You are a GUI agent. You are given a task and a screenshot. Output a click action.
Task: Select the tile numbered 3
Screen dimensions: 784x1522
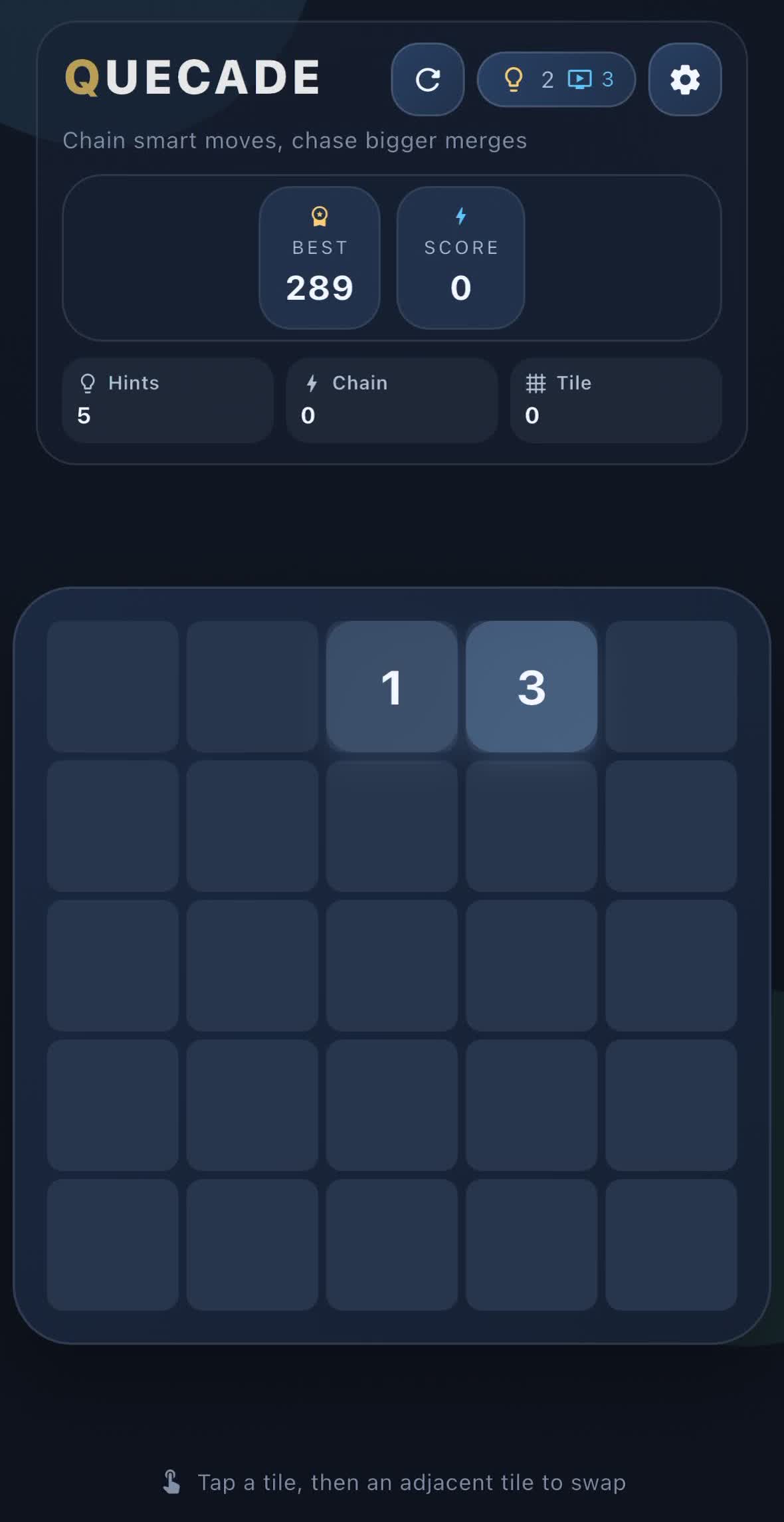(531, 687)
